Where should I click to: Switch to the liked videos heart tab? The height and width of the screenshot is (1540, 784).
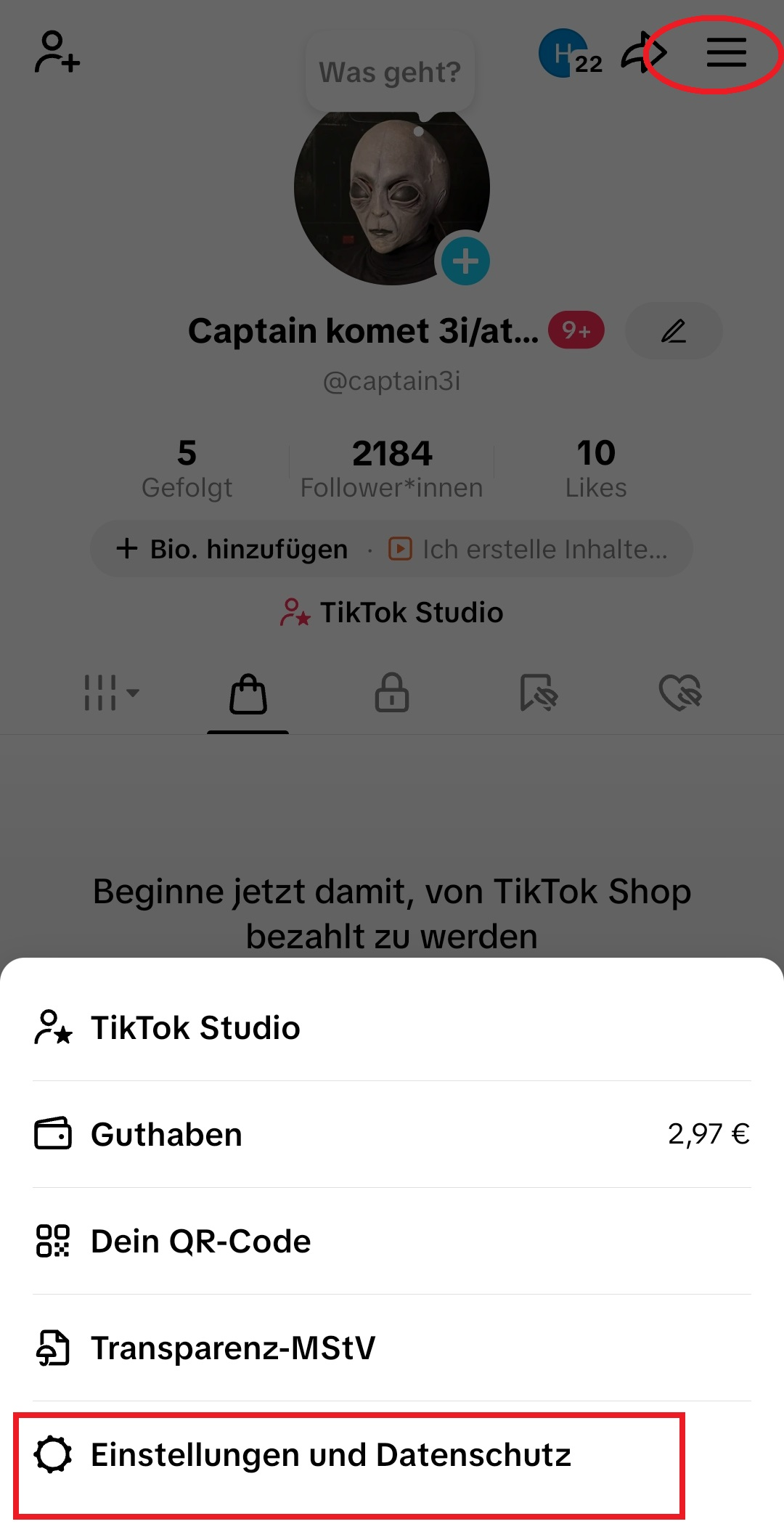681,694
